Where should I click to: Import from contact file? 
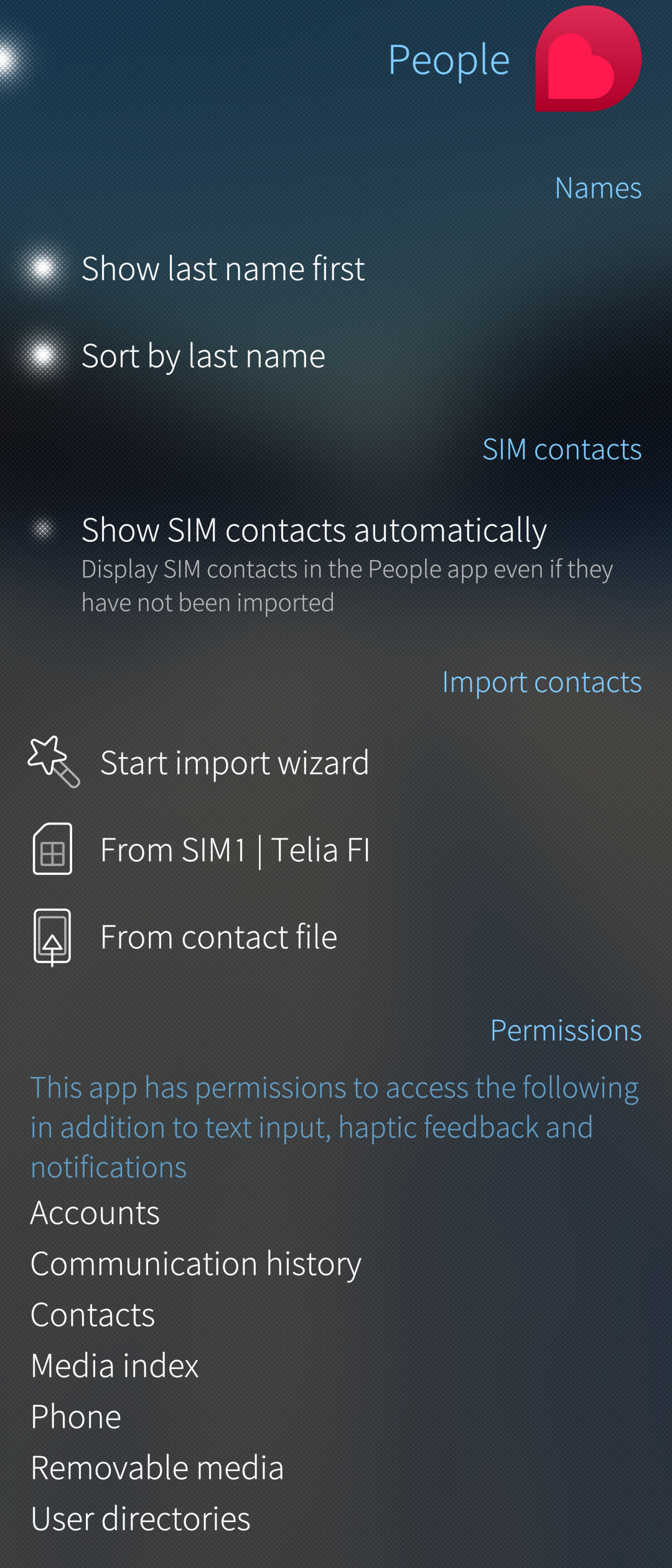pyautogui.click(x=218, y=936)
